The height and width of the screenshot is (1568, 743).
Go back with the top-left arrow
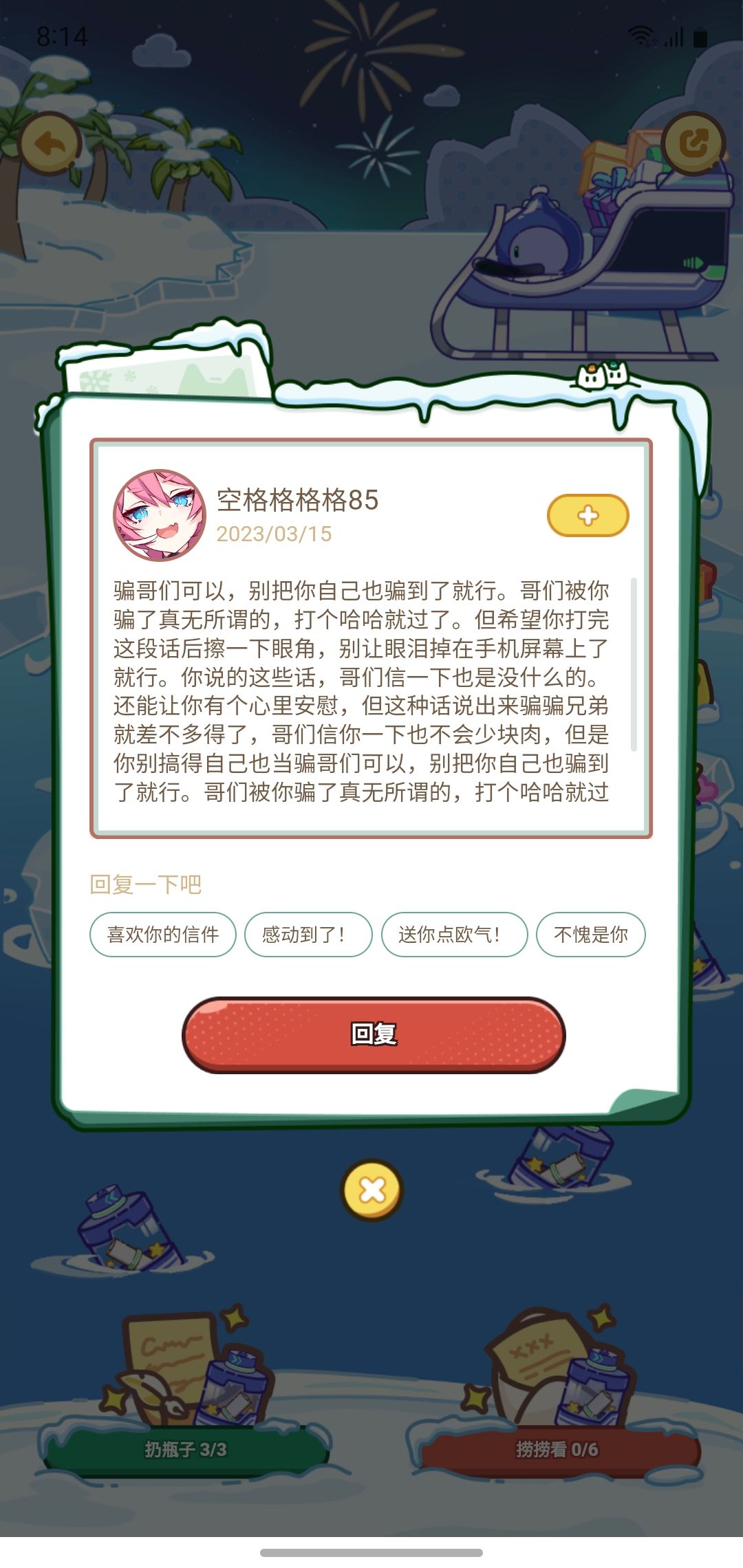point(50,144)
